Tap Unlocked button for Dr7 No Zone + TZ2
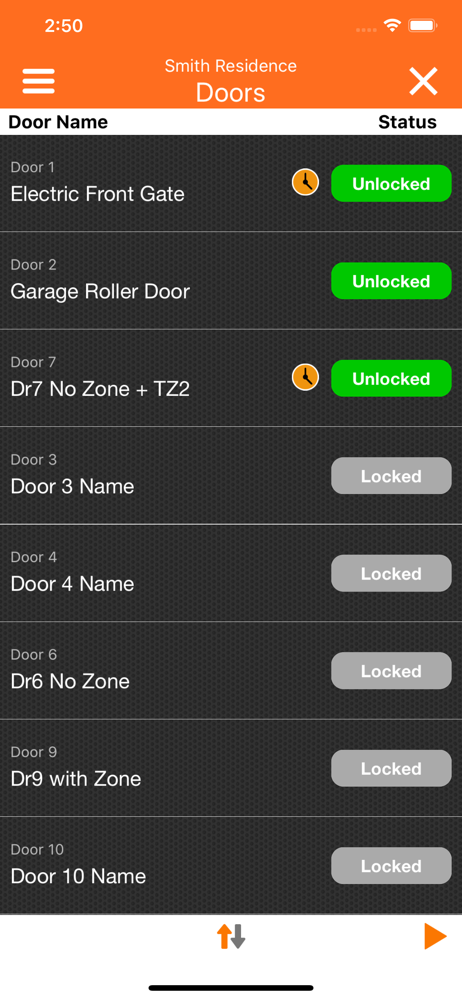462x1000 pixels. (391, 378)
